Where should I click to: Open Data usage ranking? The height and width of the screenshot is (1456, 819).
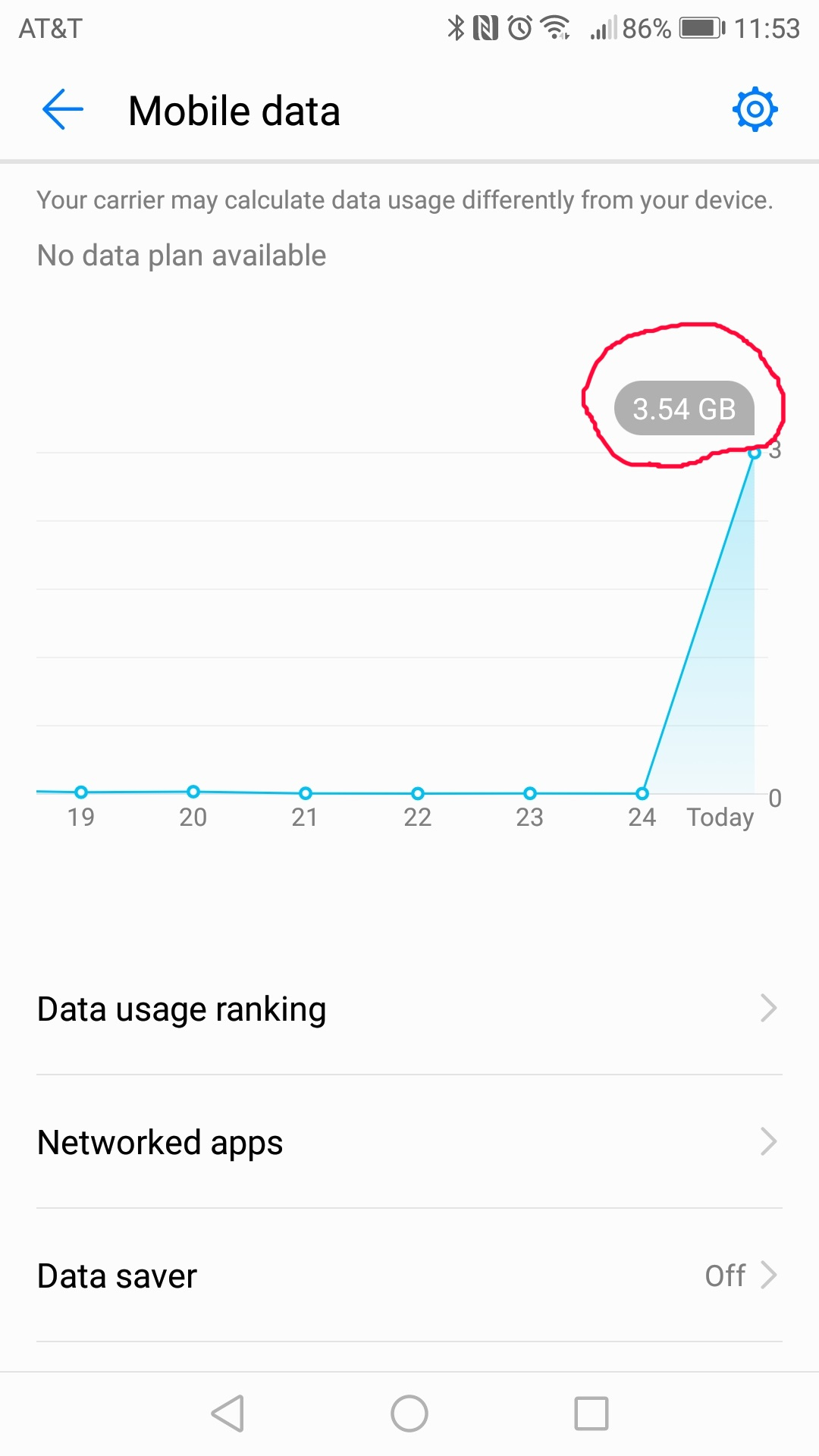point(409,1009)
